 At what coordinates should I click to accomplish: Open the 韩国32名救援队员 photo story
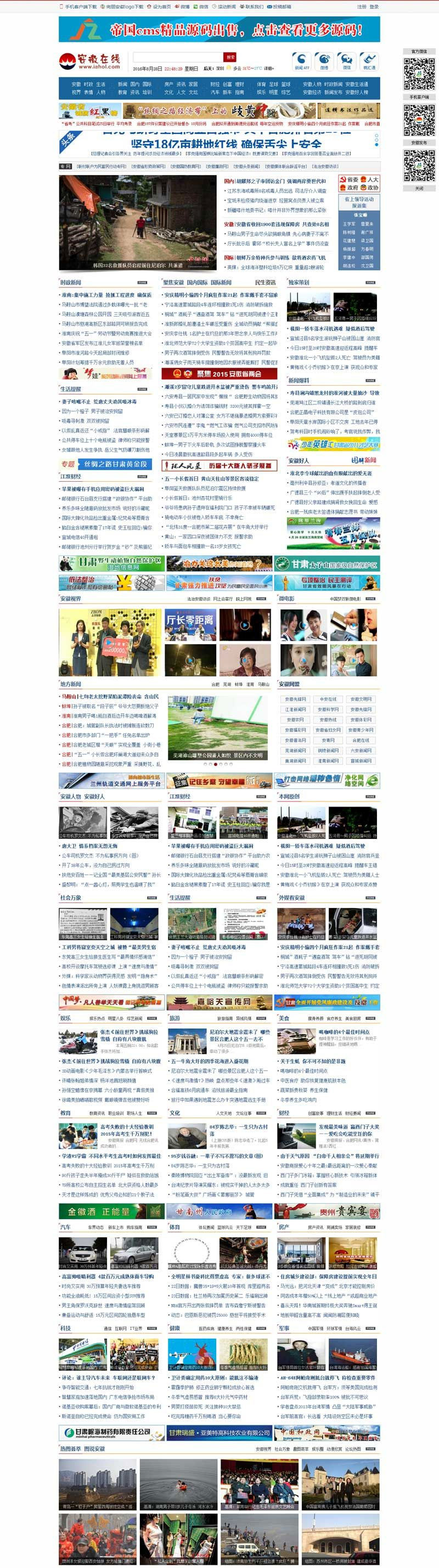(138, 223)
